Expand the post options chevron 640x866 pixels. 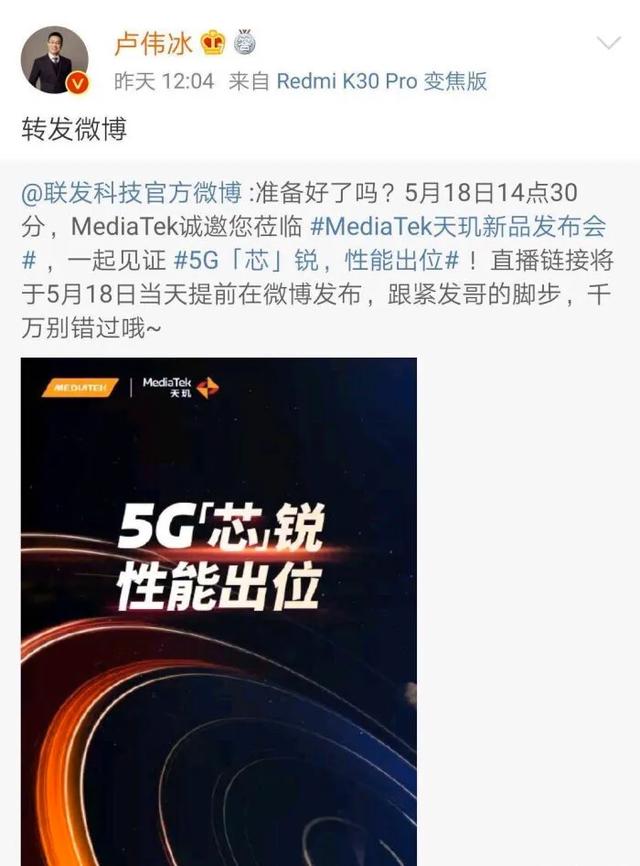pos(608,43)
